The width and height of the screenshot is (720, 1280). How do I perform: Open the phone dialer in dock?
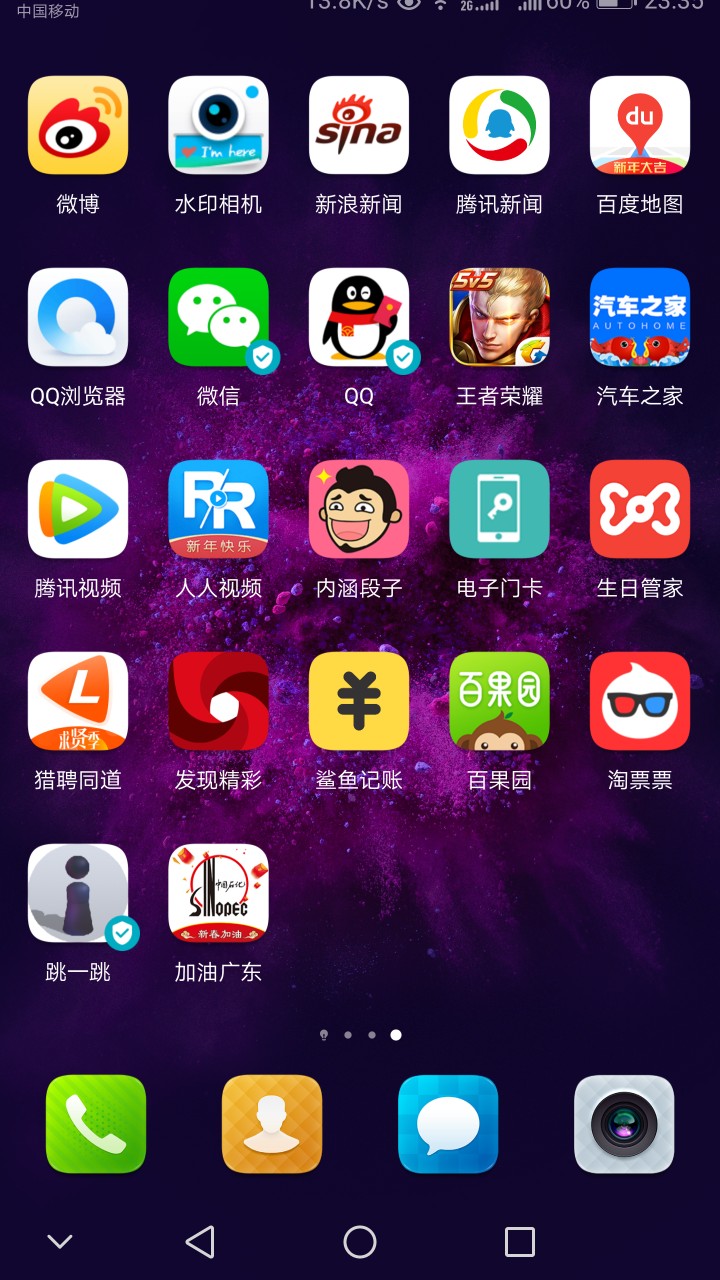pos(96,1124)
